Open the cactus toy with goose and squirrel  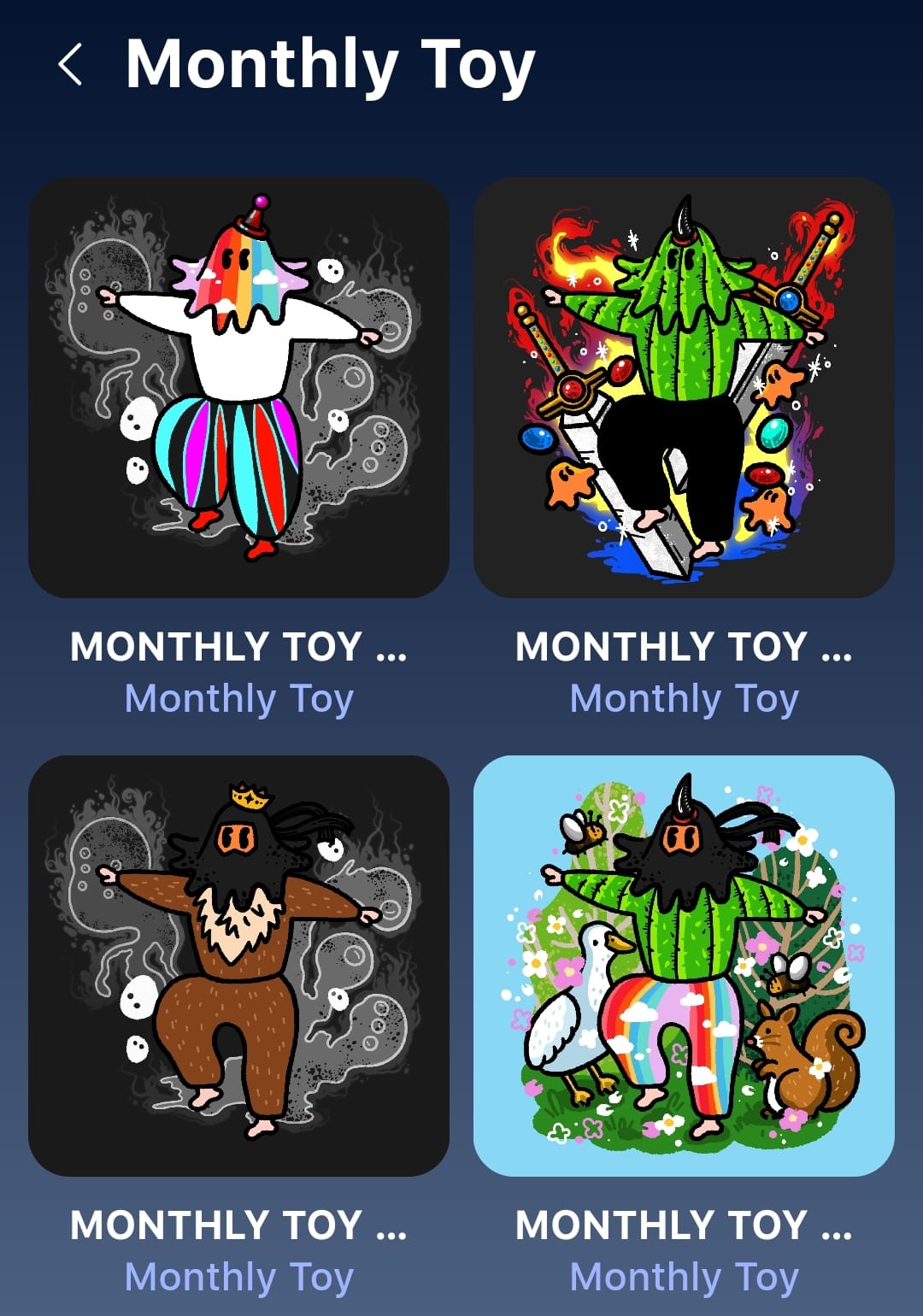click(x=684, y=965)
